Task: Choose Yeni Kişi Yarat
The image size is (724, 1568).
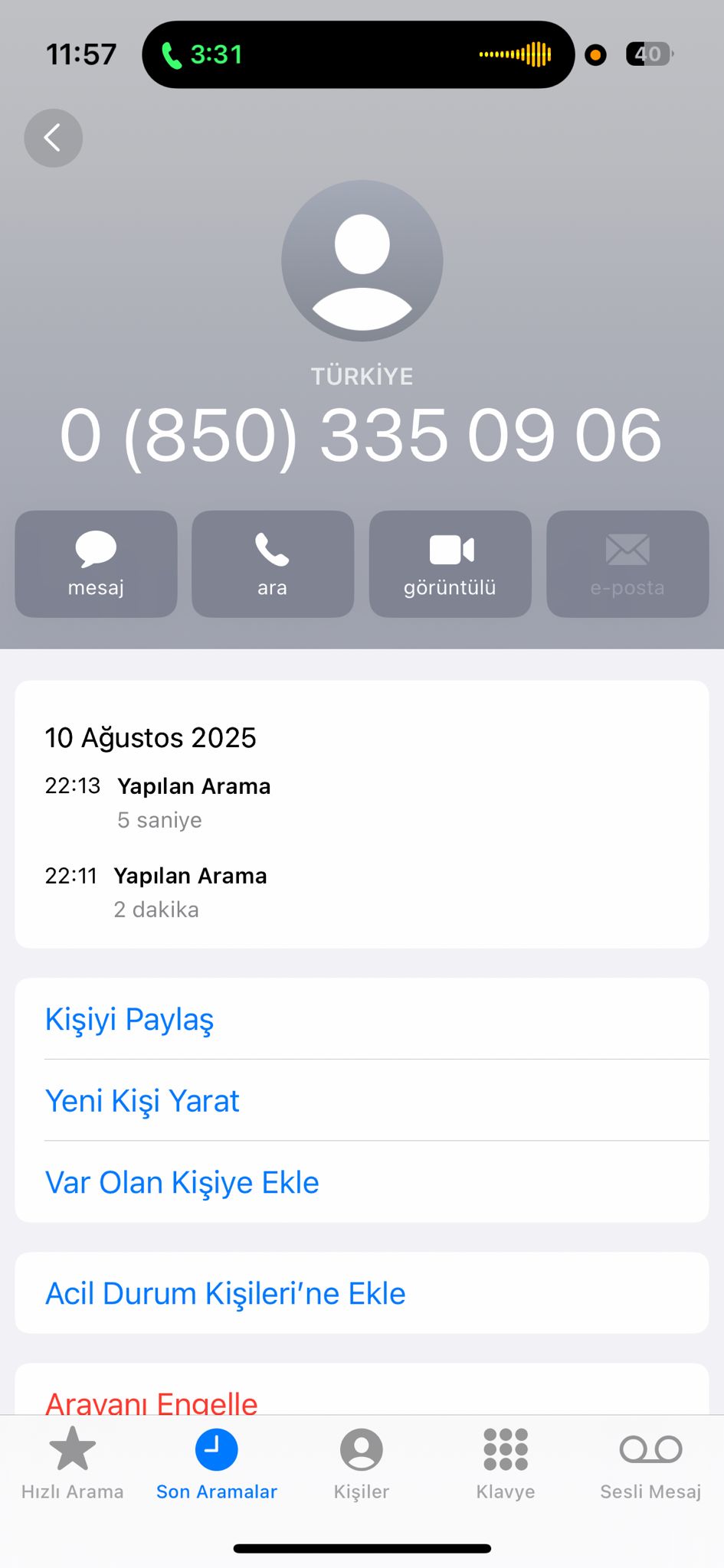Action: (143, 1101)
